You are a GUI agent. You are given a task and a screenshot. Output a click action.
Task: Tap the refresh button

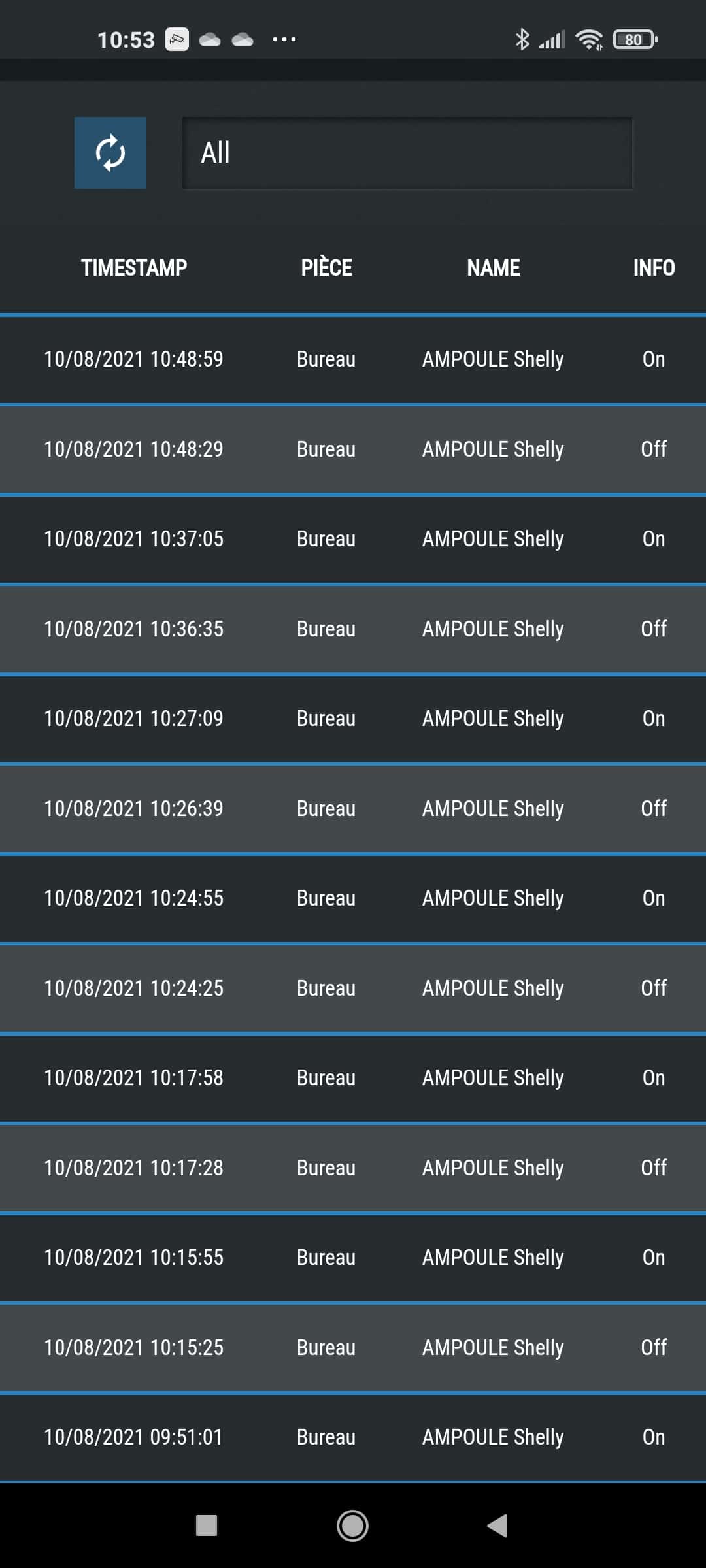(x=110, y=153)
